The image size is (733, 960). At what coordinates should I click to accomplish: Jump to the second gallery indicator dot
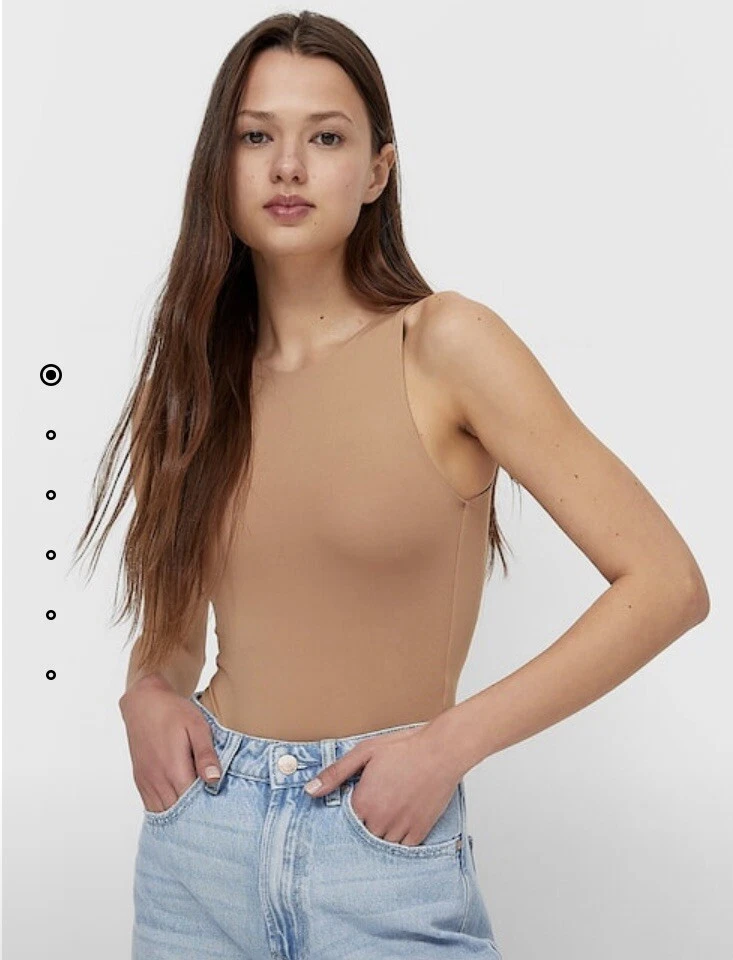point(51,435)
